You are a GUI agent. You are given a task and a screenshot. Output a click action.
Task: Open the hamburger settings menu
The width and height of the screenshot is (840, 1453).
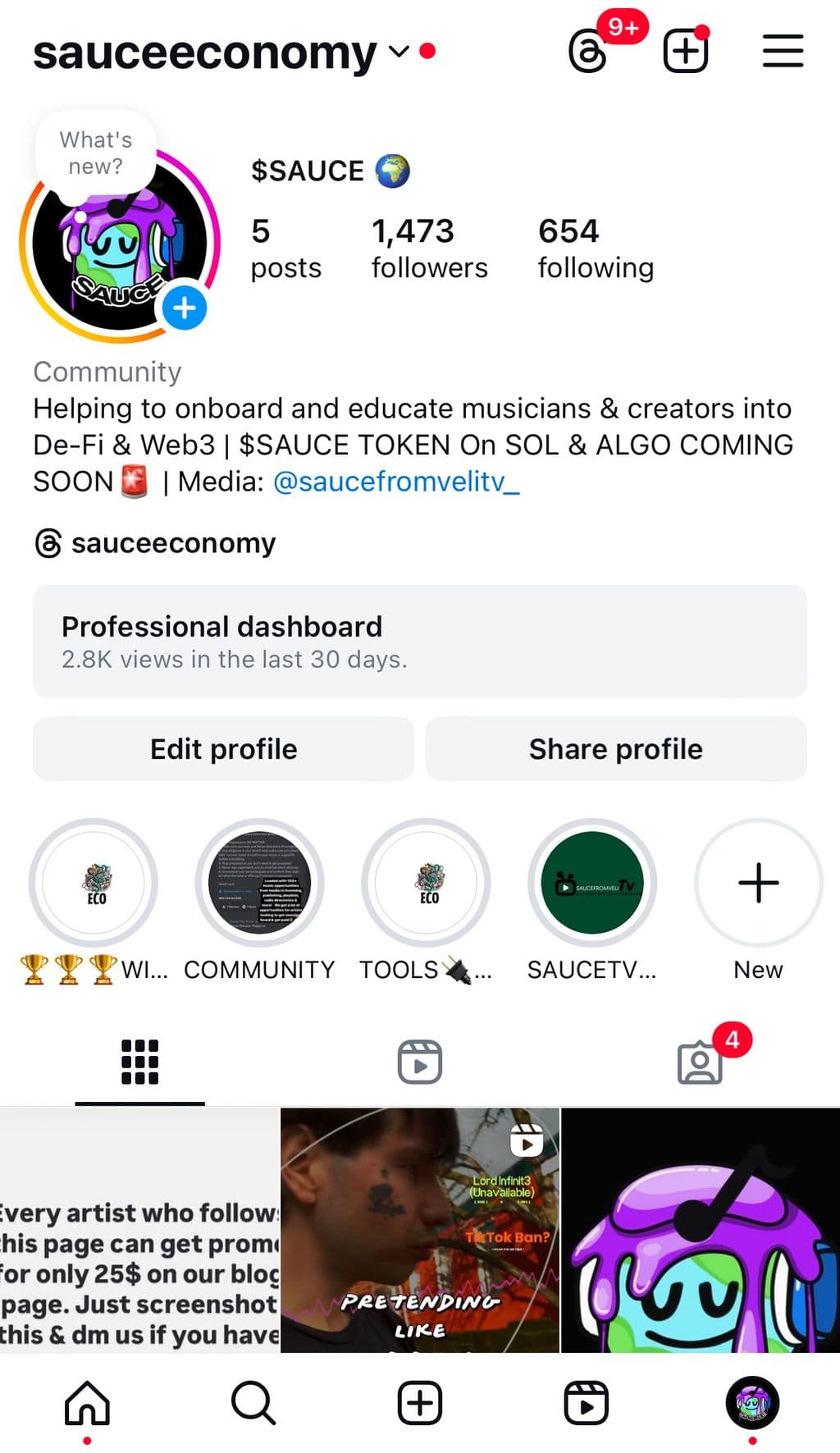tap(783, 52)
